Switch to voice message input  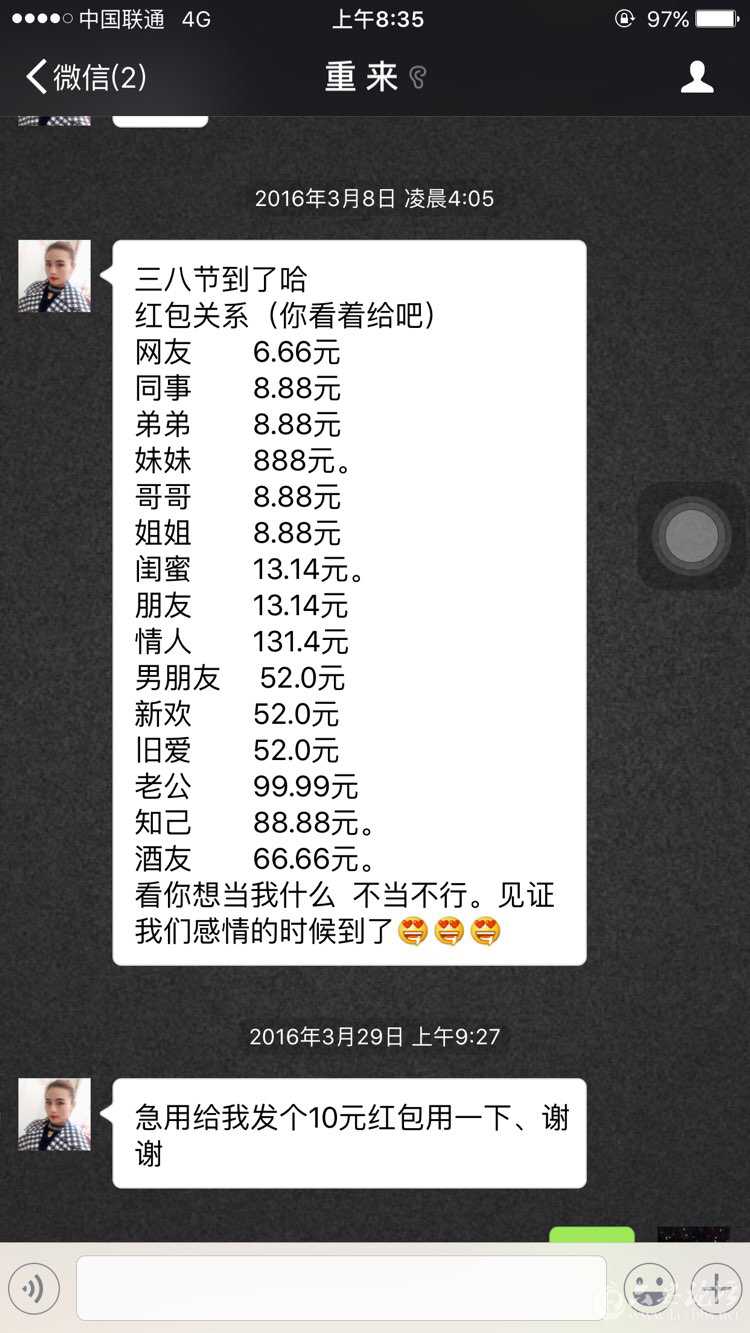point(35,1289)
